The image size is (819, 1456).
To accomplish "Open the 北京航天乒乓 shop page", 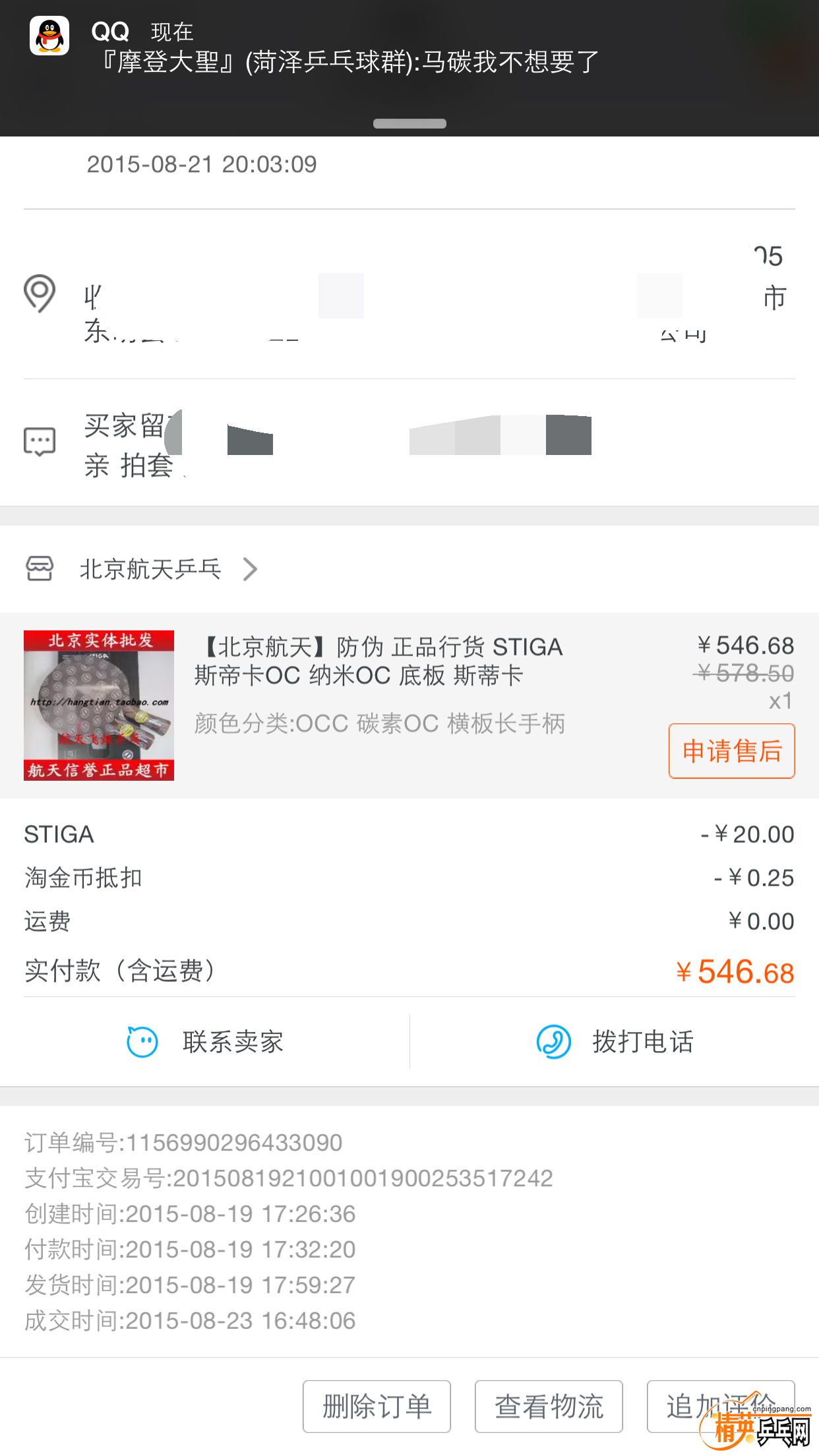I will [x=150, y=569].
